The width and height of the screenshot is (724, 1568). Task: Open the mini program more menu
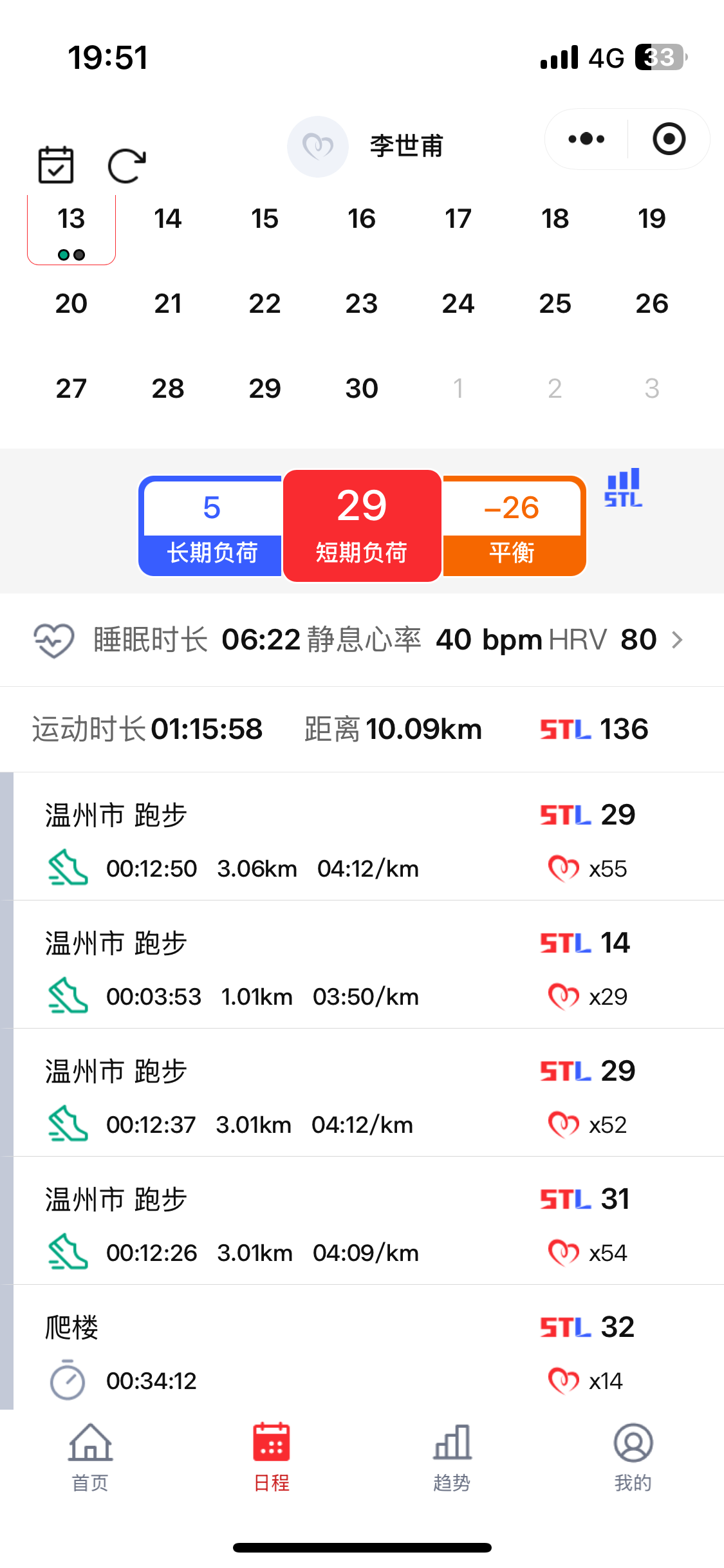(586, 139)
